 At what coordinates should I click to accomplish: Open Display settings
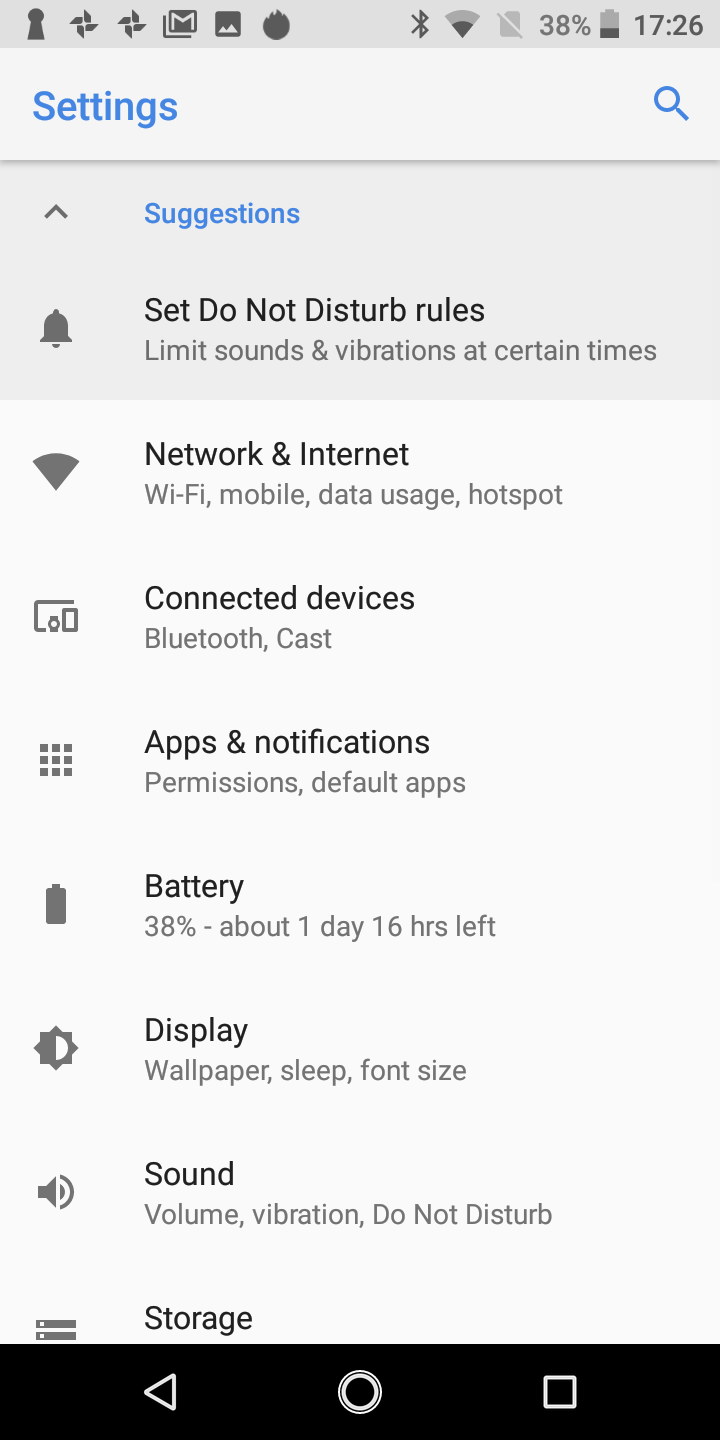[360, 1048]
